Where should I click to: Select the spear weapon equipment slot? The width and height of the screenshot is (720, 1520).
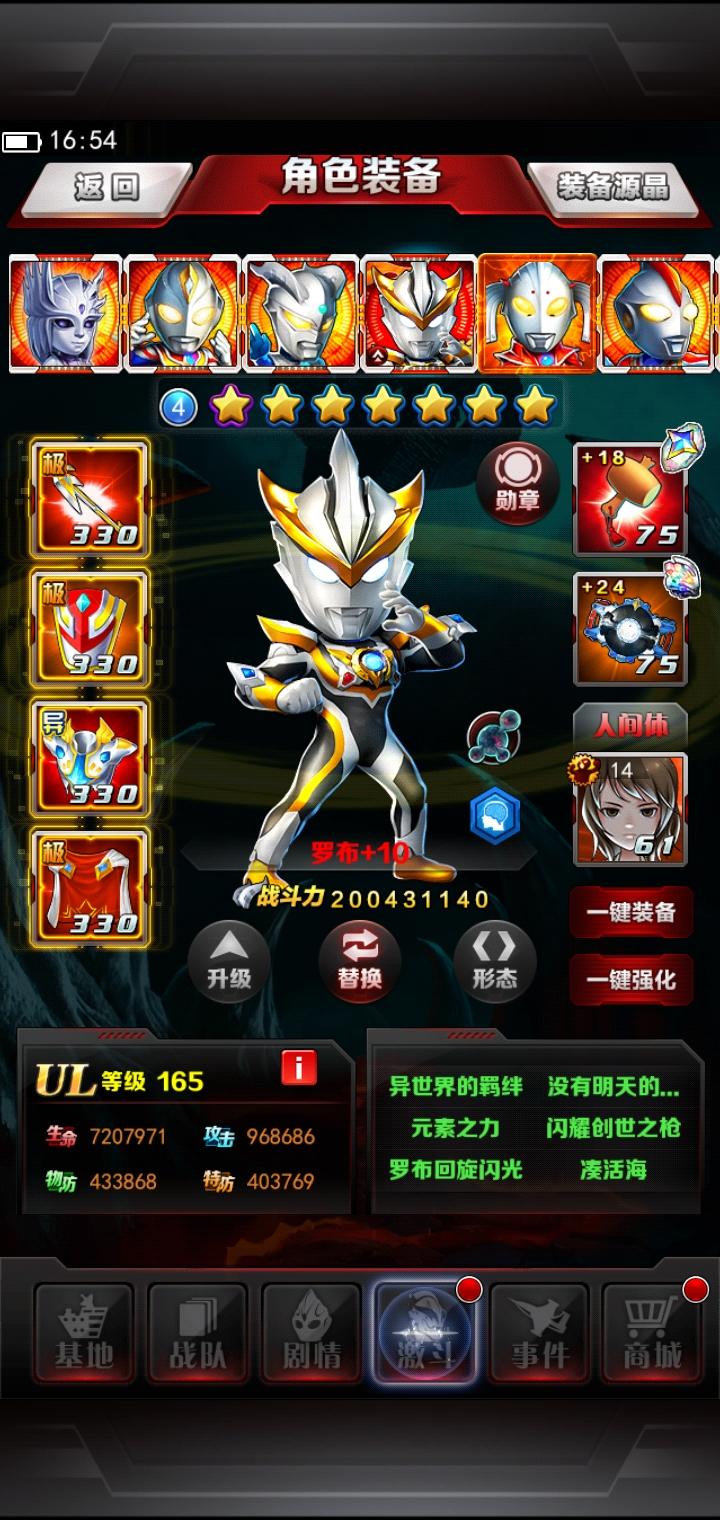pyautogui.click(x=90, y=497)
